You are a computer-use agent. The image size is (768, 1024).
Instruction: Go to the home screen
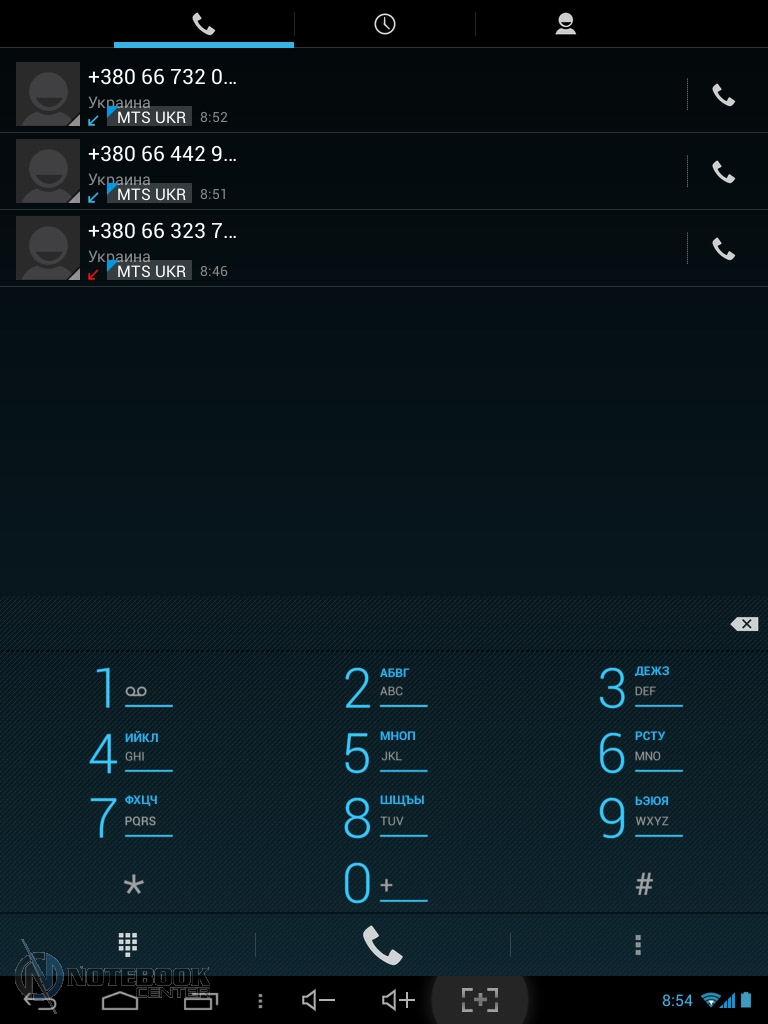(x=119, y=999)
